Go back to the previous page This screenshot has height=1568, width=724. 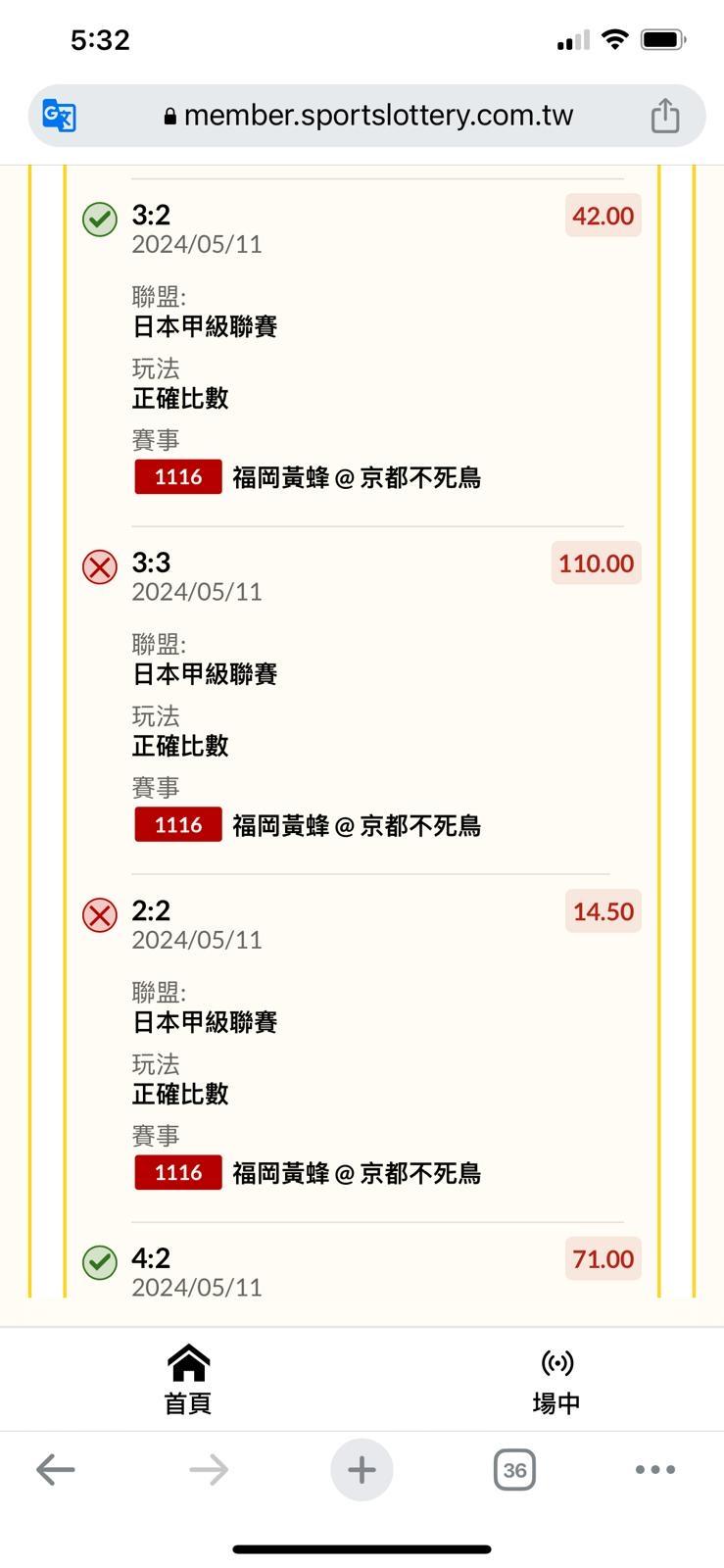pyautogui.click(x=56, y=1469)
